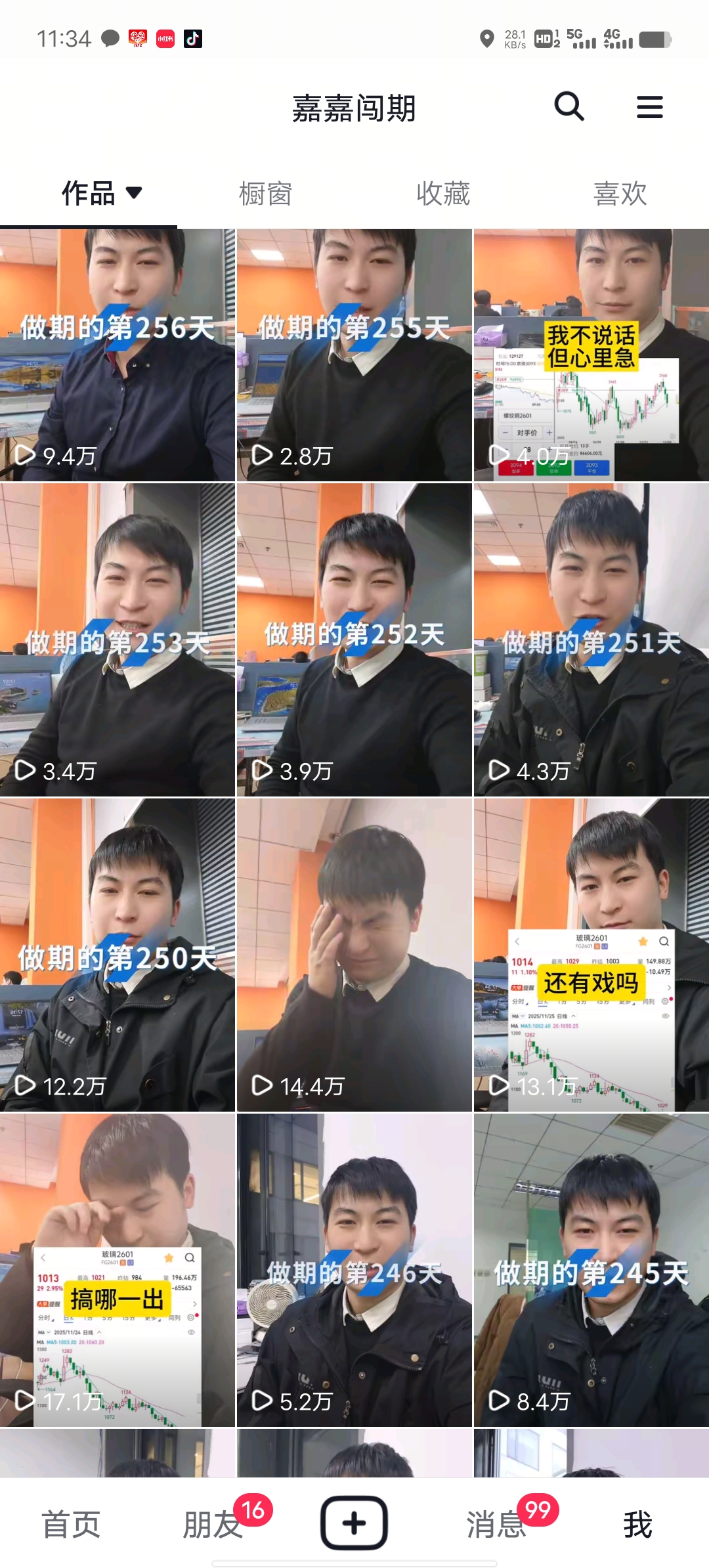The width and height of the screenshot is (709, 1568).
Task: Open the 消息 inbox tab
Action: coord(496,1524)
